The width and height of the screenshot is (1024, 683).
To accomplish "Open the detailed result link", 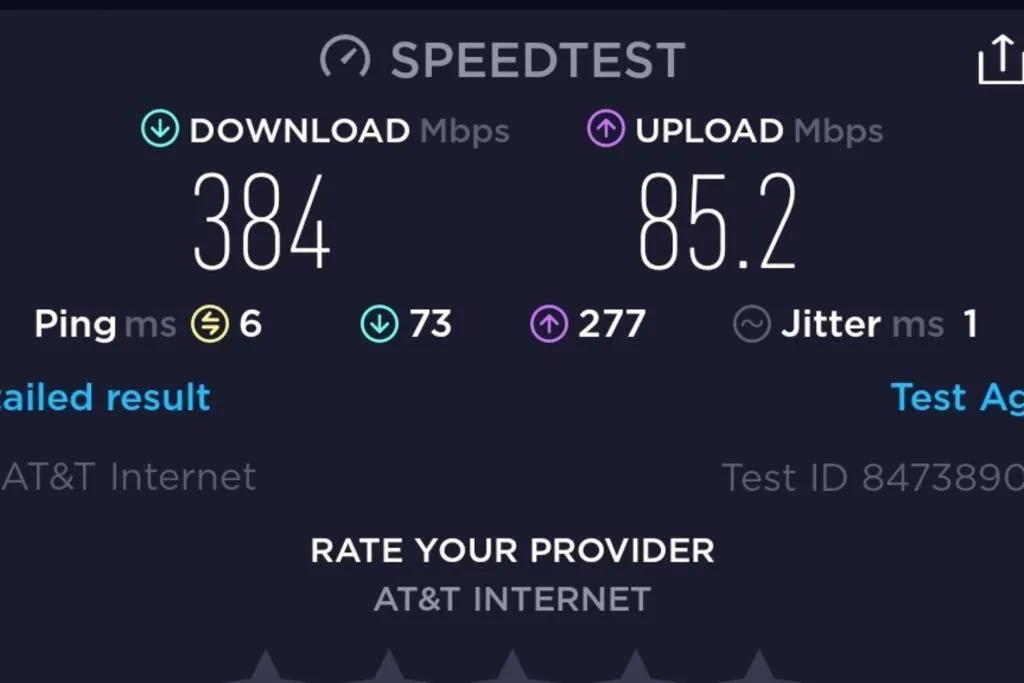I will coord(105,397).
